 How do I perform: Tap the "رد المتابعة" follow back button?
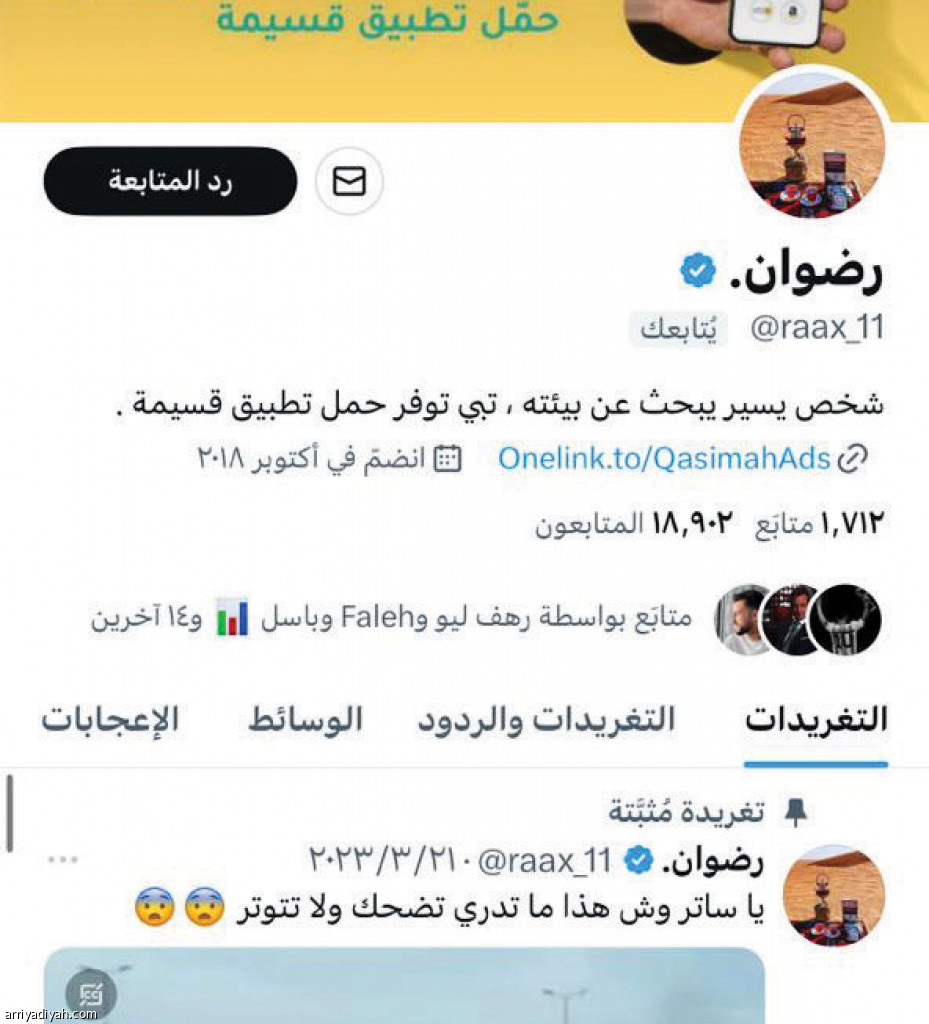click(x=170, y=181)
